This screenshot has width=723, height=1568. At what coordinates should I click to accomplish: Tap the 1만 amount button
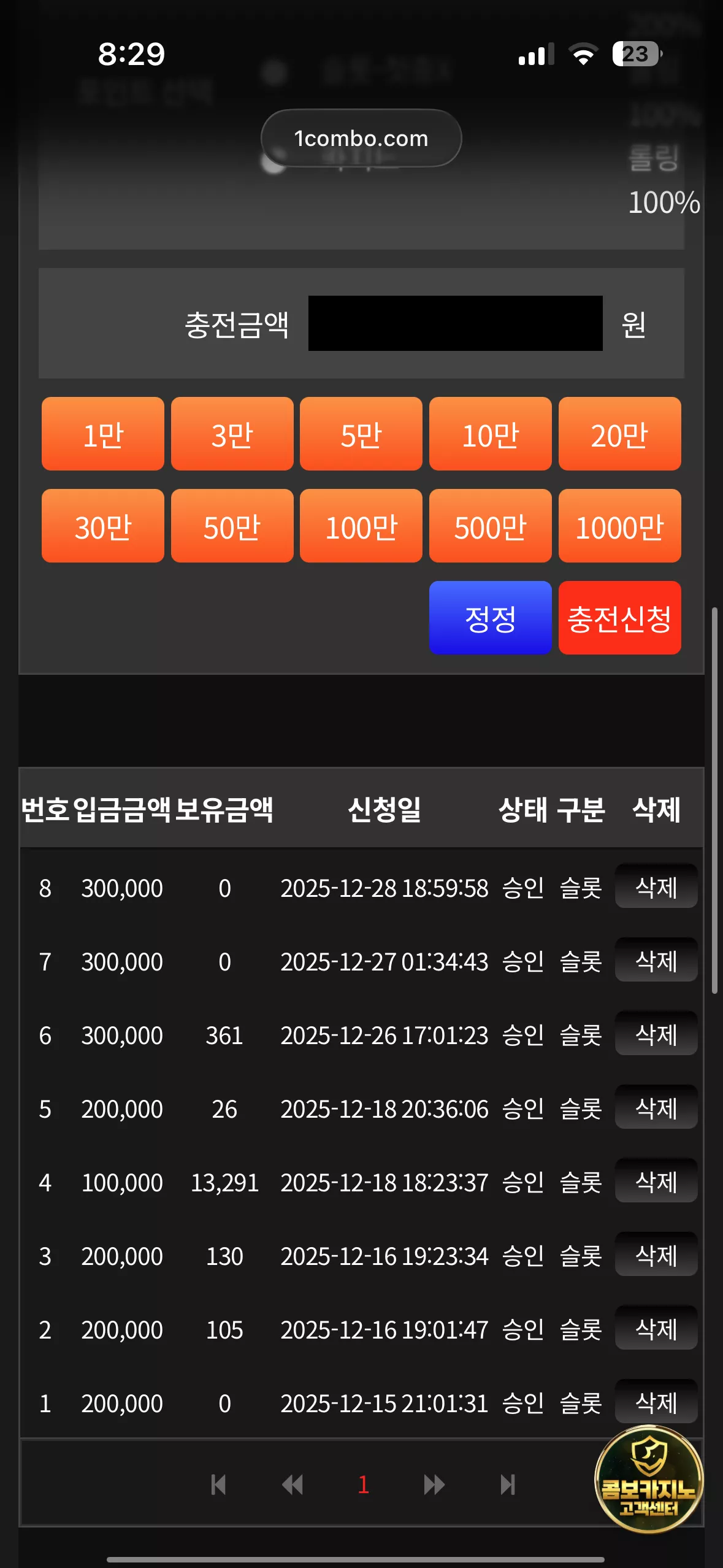click(x=103, y=434)
